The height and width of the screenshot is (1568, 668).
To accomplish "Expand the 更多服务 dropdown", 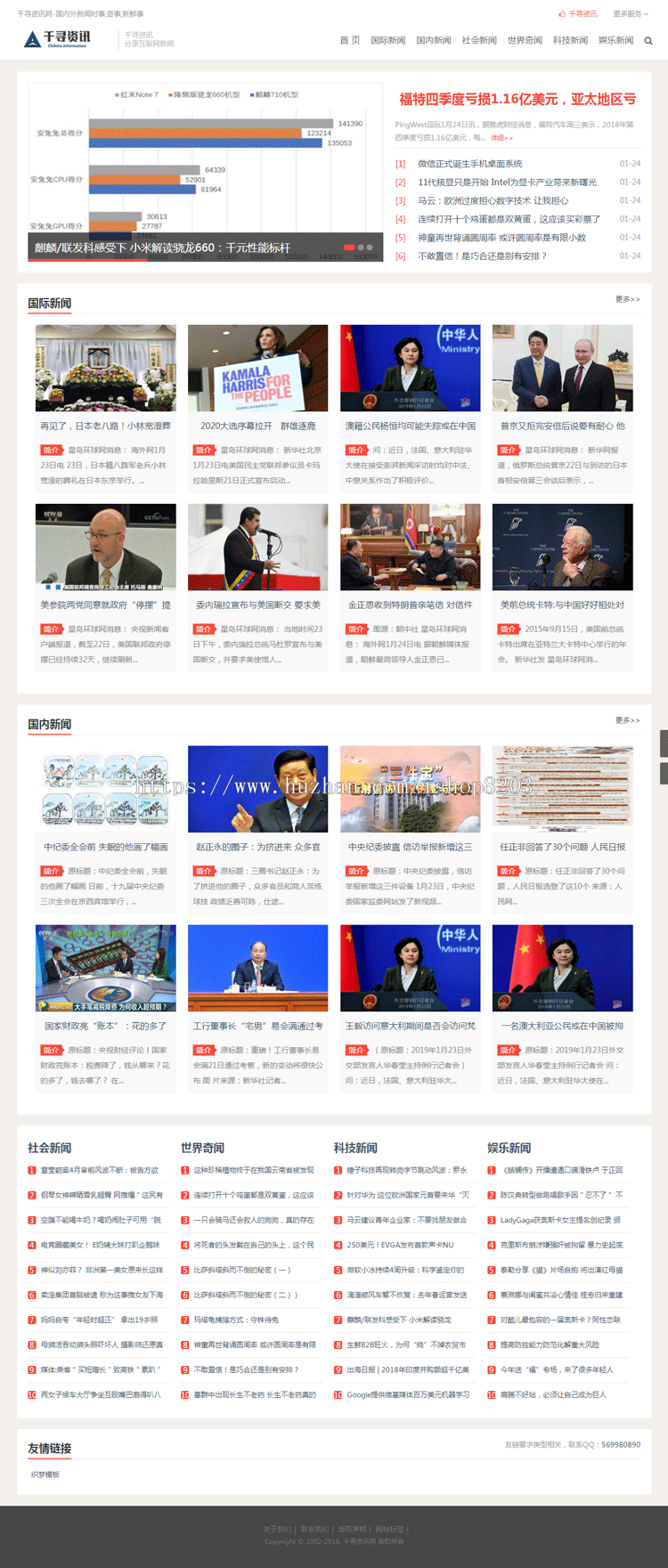I will [630, 14].
